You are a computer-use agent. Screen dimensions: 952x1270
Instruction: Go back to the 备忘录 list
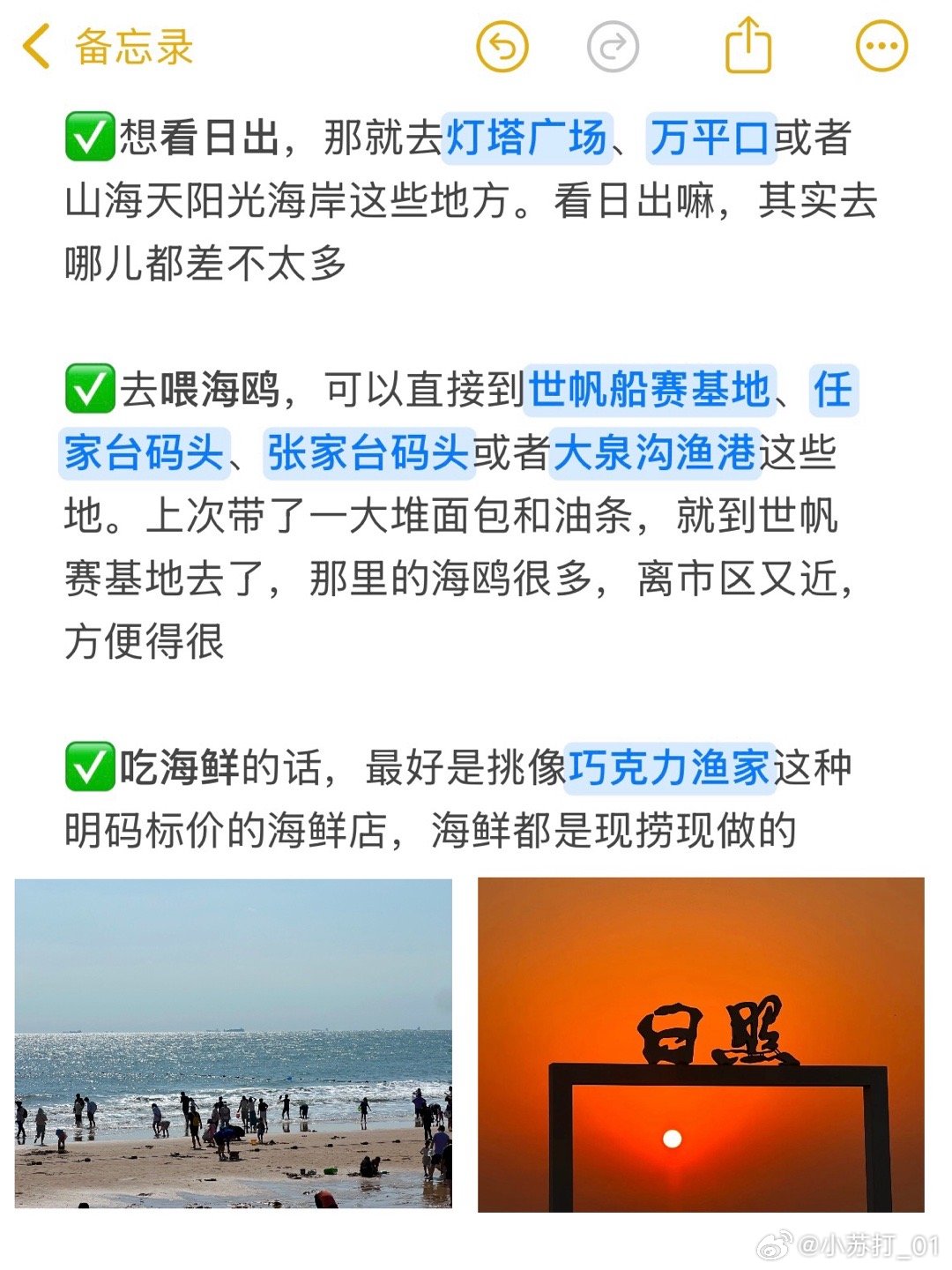click(x=106, y=46)
